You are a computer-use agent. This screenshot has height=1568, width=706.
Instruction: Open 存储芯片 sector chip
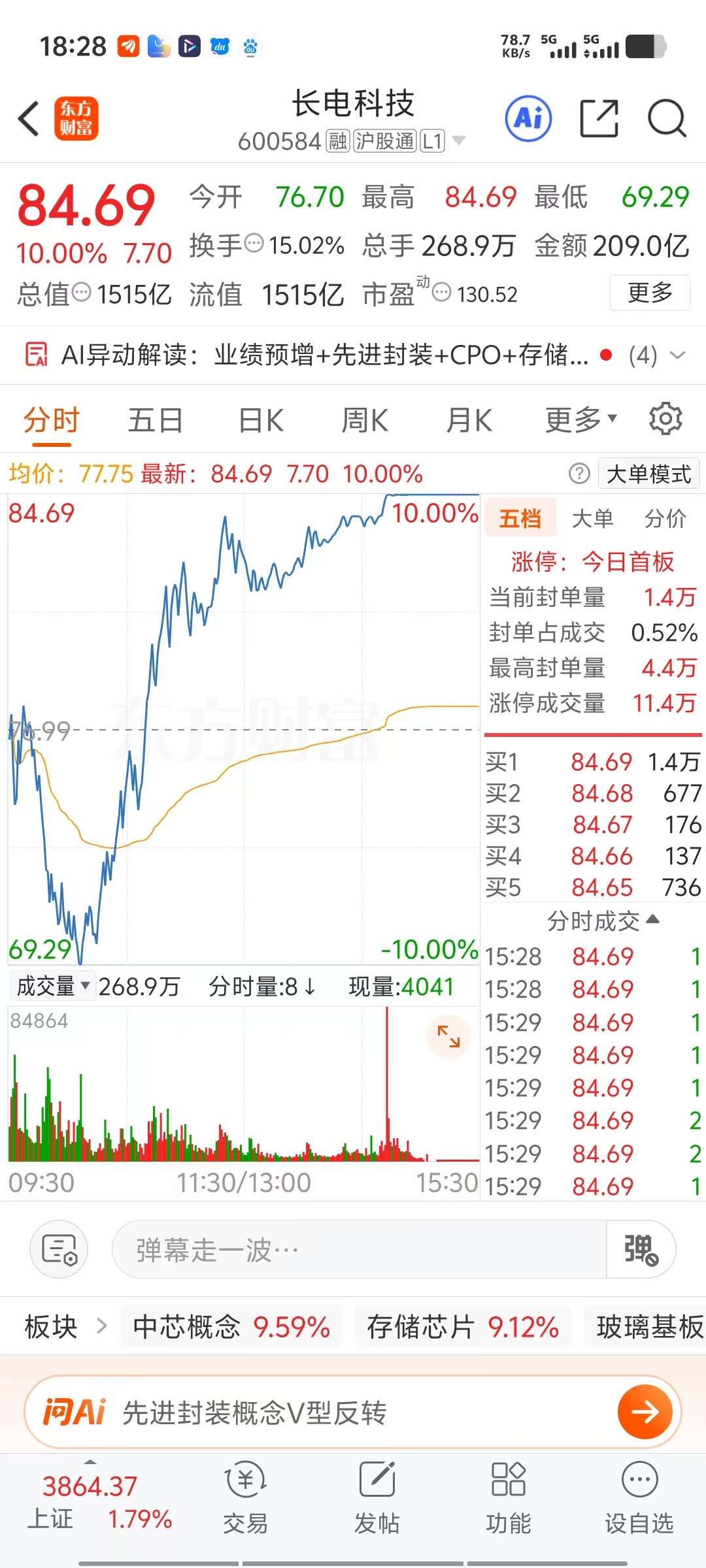[x=462, y=1327]
